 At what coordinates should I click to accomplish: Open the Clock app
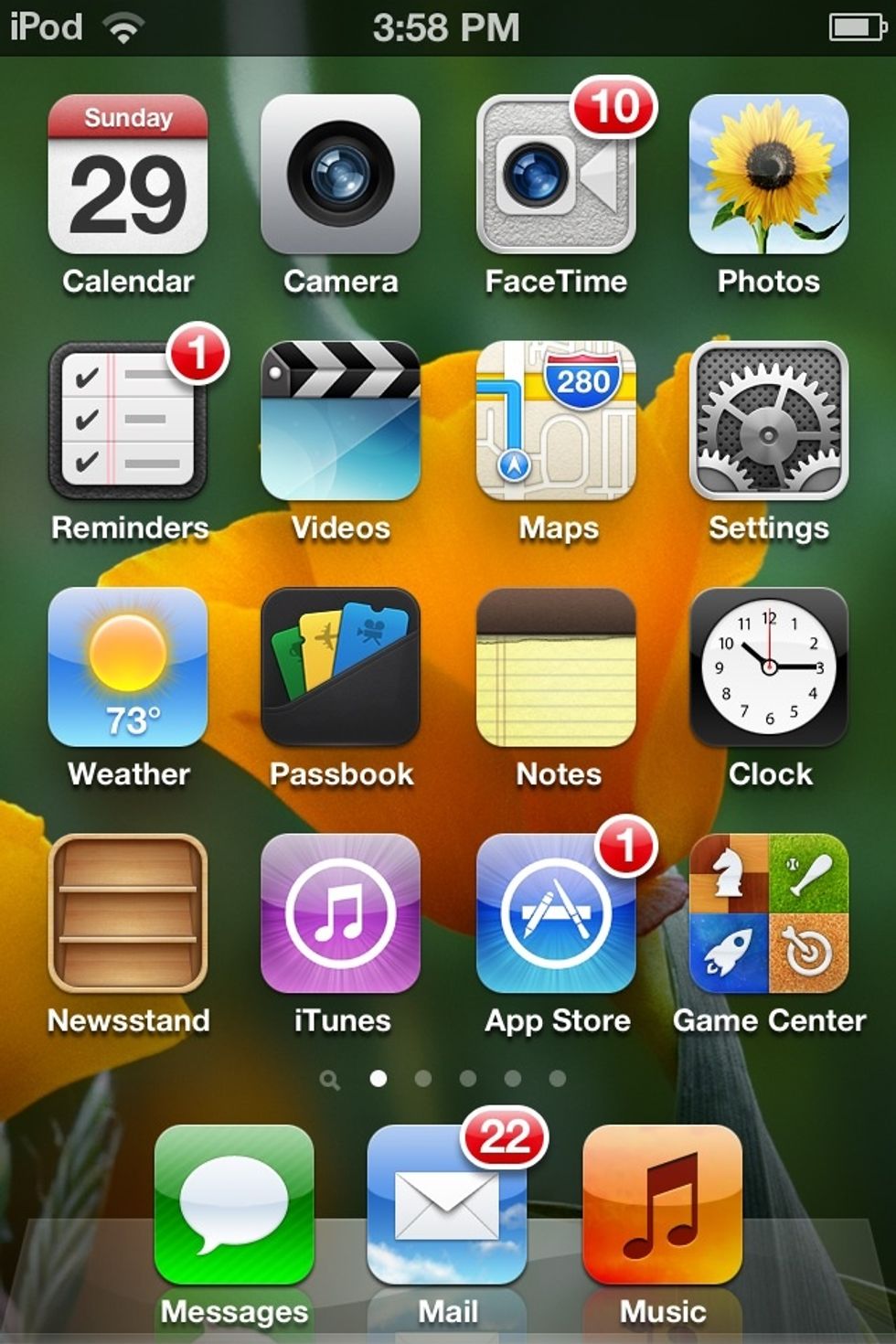768,667
